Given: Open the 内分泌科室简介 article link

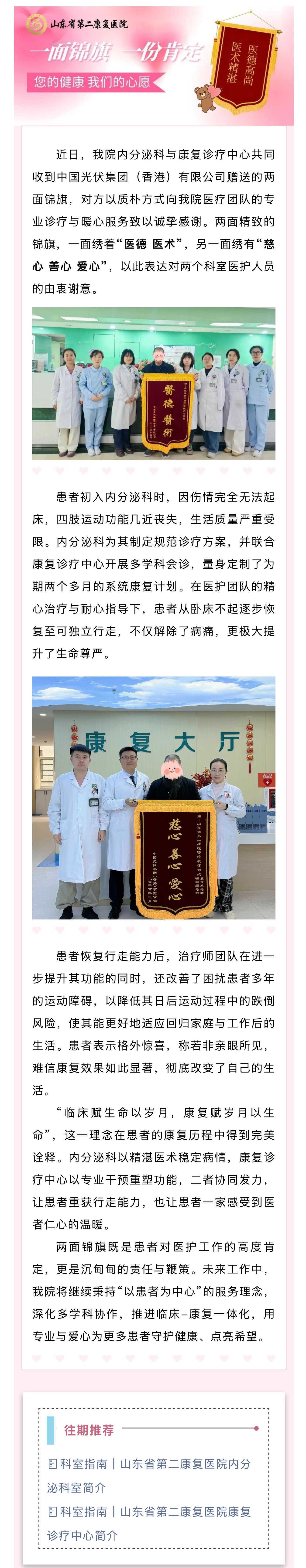Looking at the screenshot, I should pyautogui.click(x=149, y=1464).
